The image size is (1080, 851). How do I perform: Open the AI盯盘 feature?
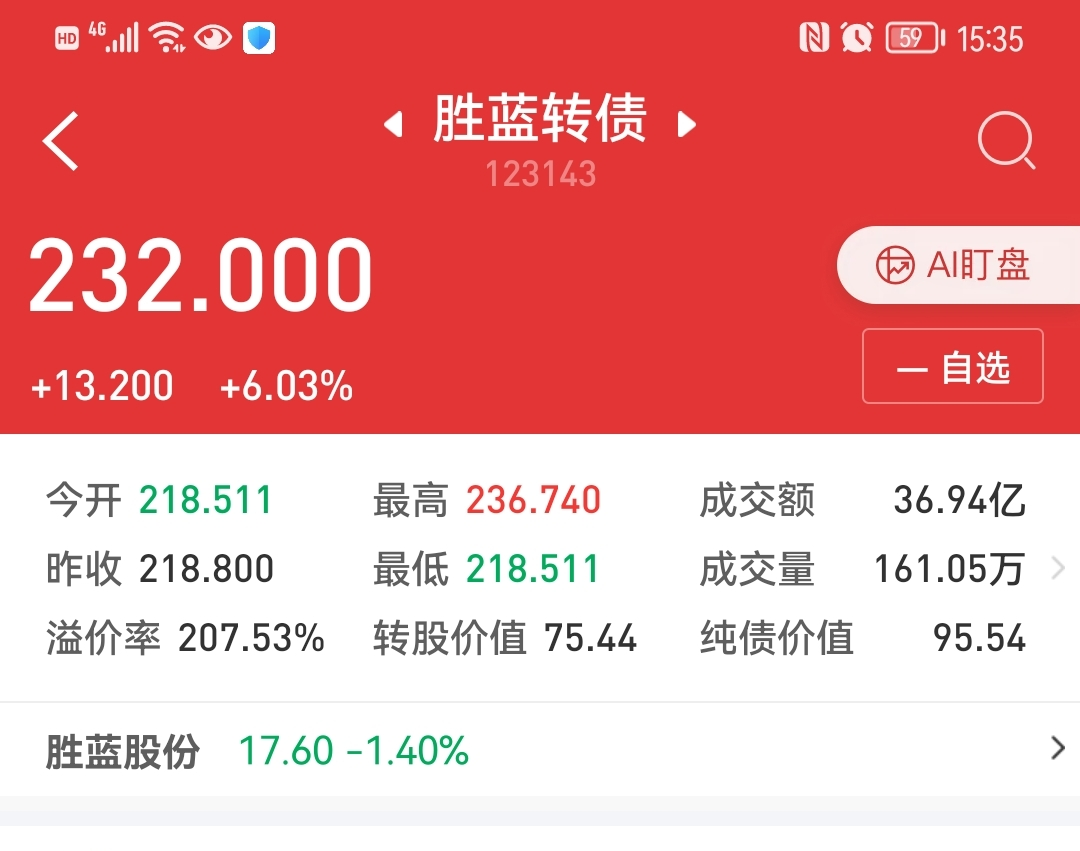(953, 266)
